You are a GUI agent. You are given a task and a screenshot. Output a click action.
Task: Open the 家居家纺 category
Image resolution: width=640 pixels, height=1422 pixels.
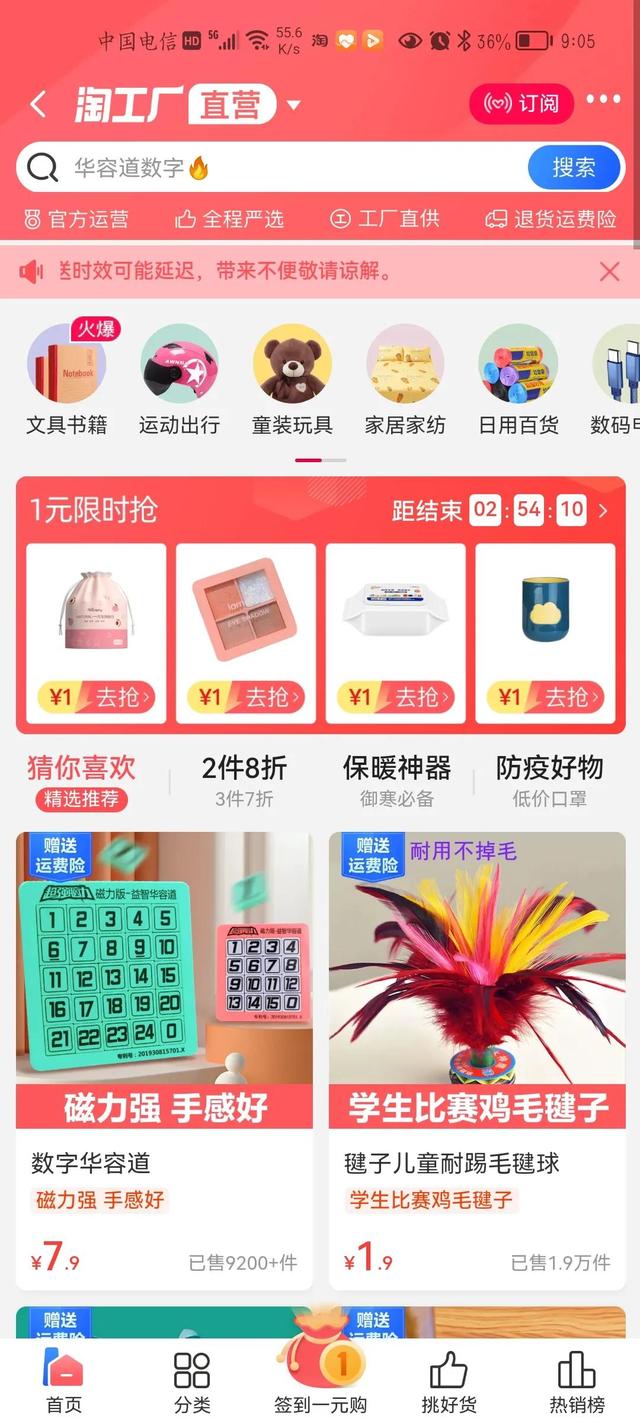(x=405, y=380)
